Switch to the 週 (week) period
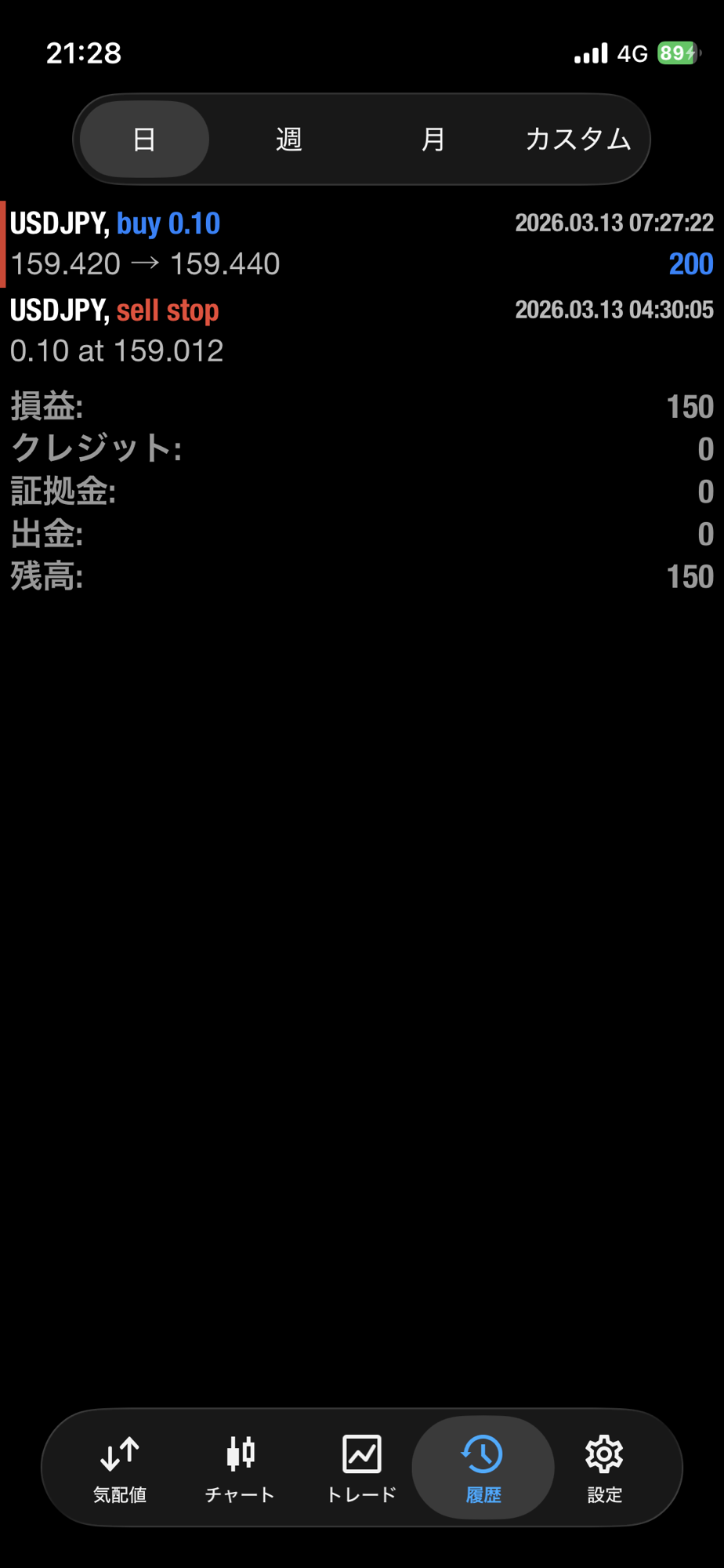Screen dimensions: 724x1568 289,140
